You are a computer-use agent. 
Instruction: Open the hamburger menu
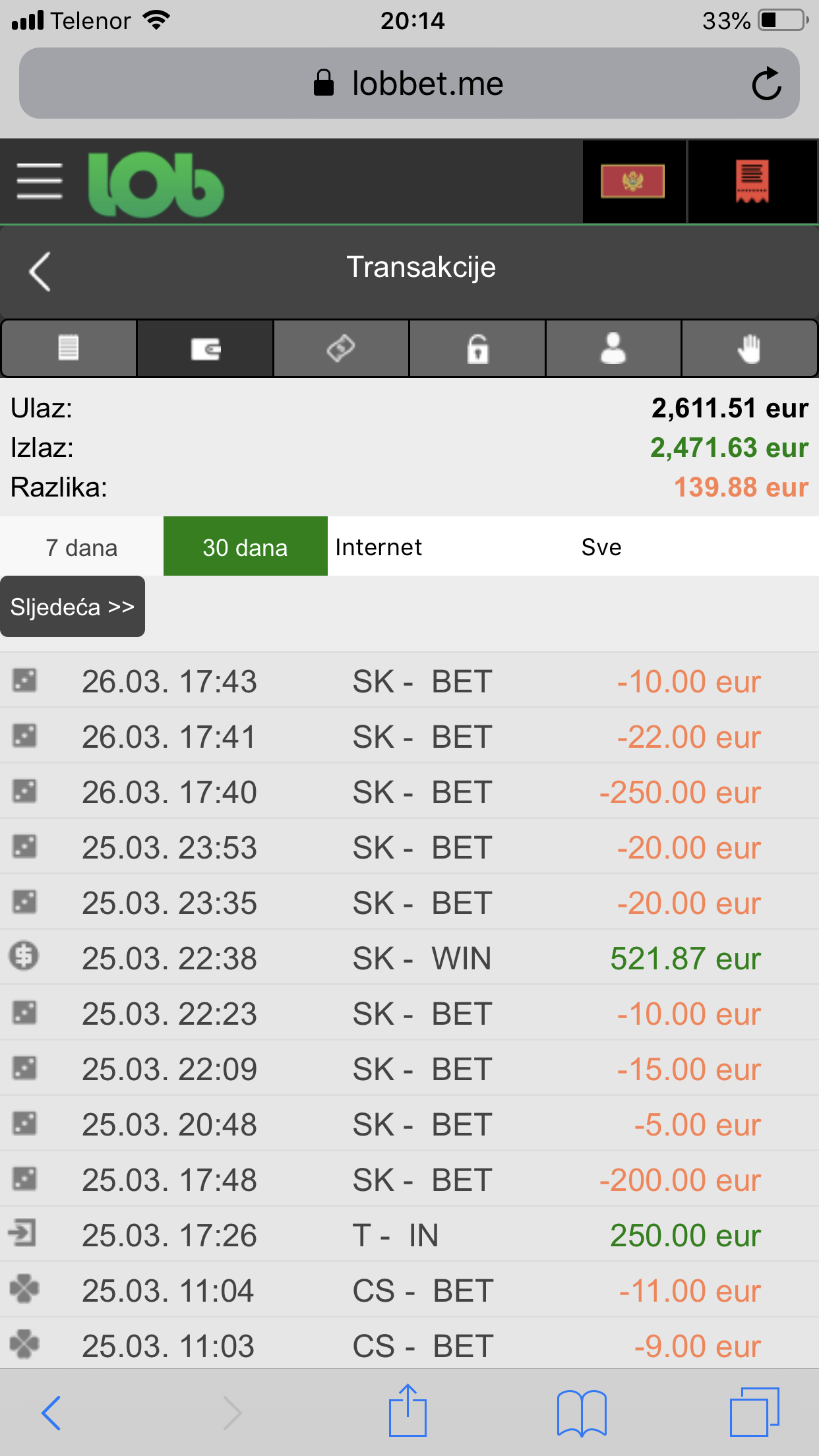pyautogui.click(x=40, y=181)
